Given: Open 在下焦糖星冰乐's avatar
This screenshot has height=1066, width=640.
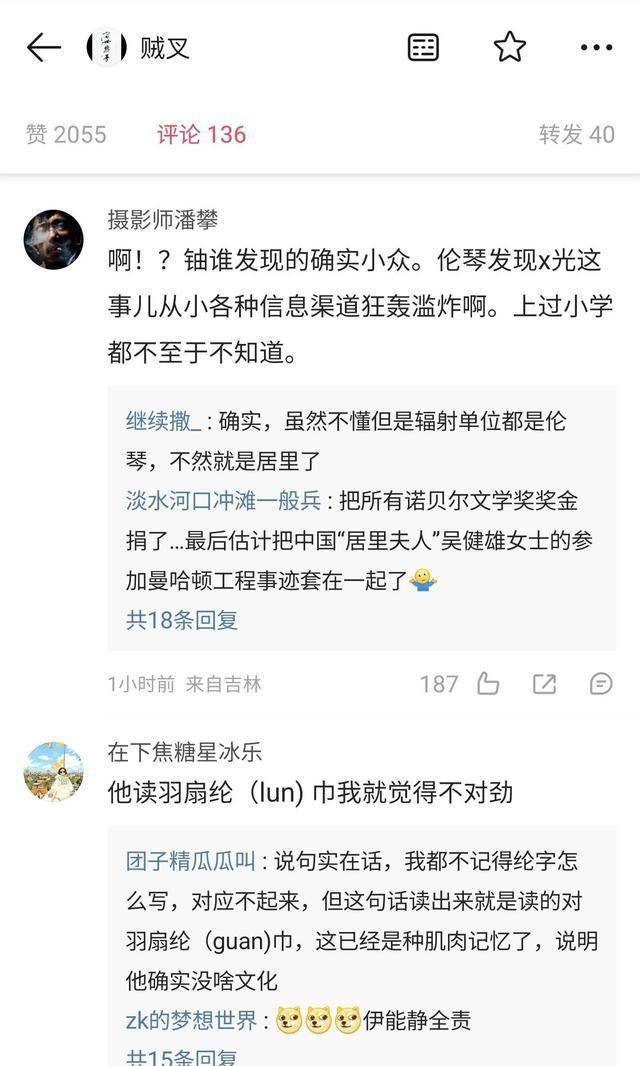Looking at the screenshot, I should pos(53,772).
